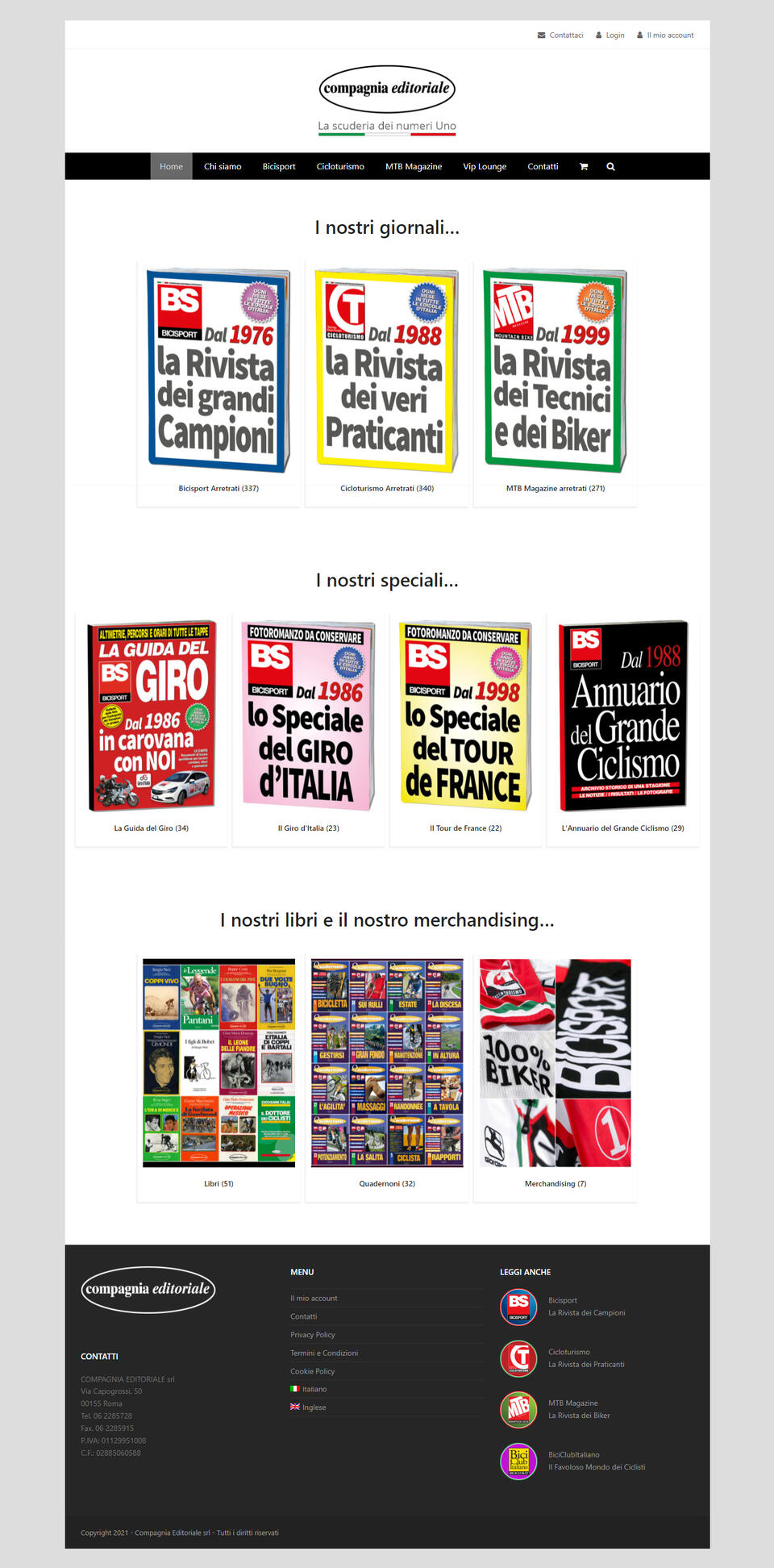Image resolution: width=774 pixels, height=1568 pixels.
Task: Select Cicloturismo in the navigation bar
Action: 340,166
